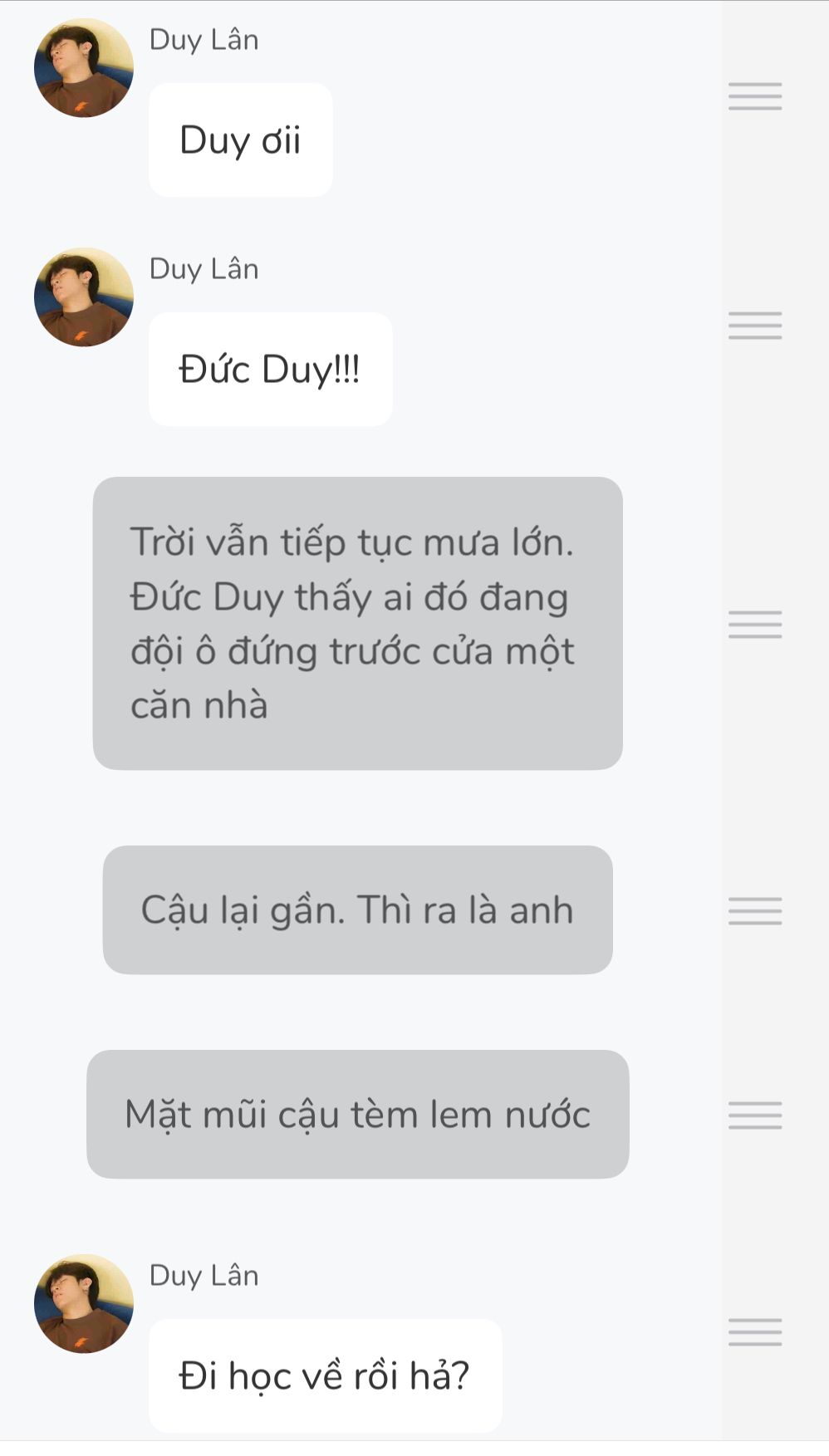Open the "Trời vẫn tiếp tục mưa lớn" narration block
This screenshot has height=1456, width=829.
tap(358, 623)
